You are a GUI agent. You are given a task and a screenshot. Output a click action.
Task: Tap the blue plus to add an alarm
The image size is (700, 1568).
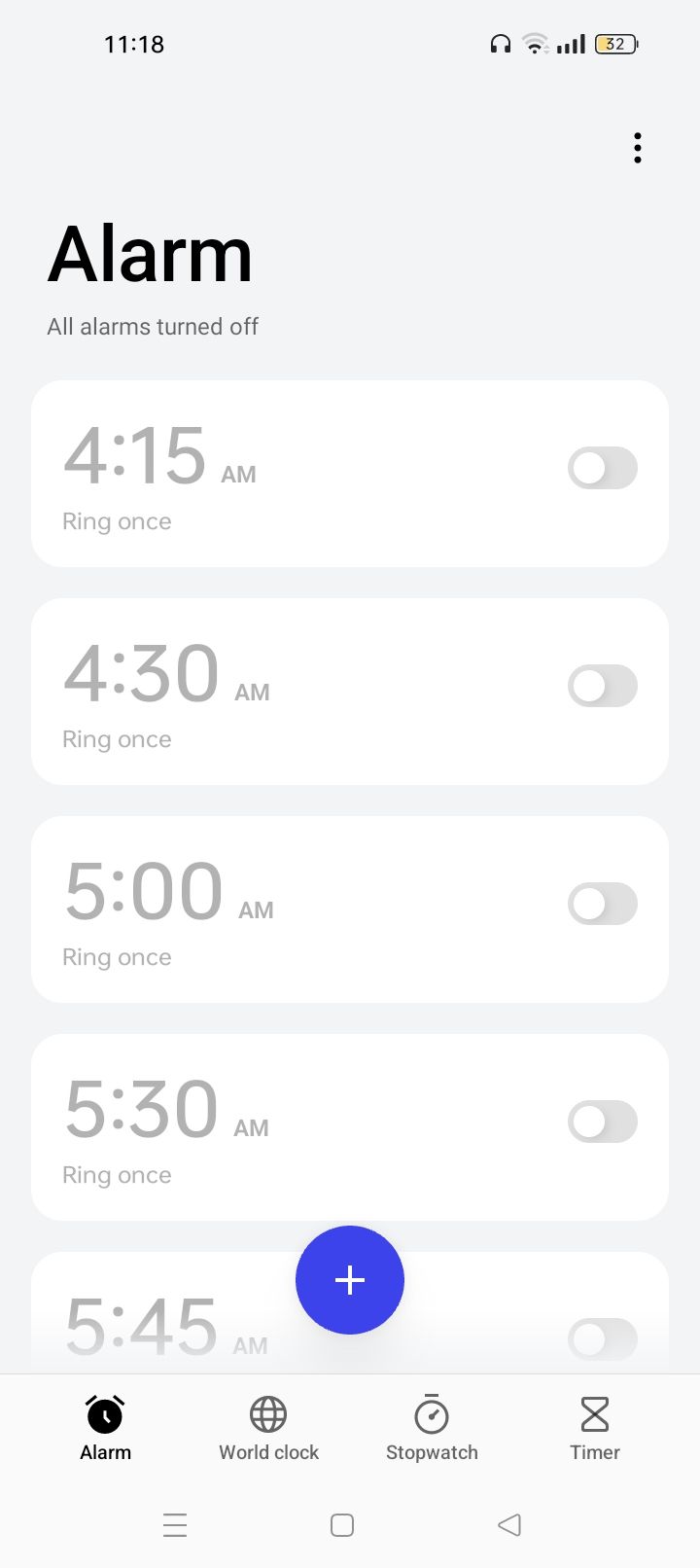(x=349, y=1280)
